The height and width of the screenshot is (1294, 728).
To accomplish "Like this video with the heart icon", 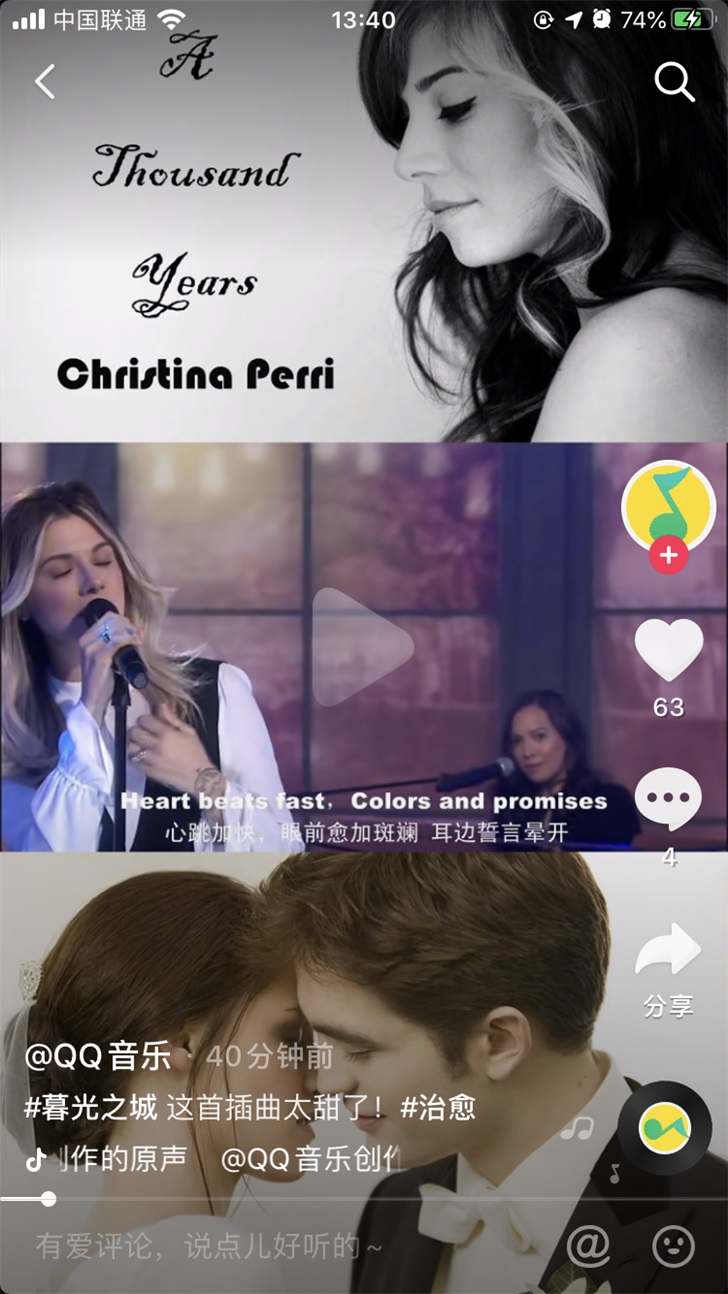I will 668,650.
